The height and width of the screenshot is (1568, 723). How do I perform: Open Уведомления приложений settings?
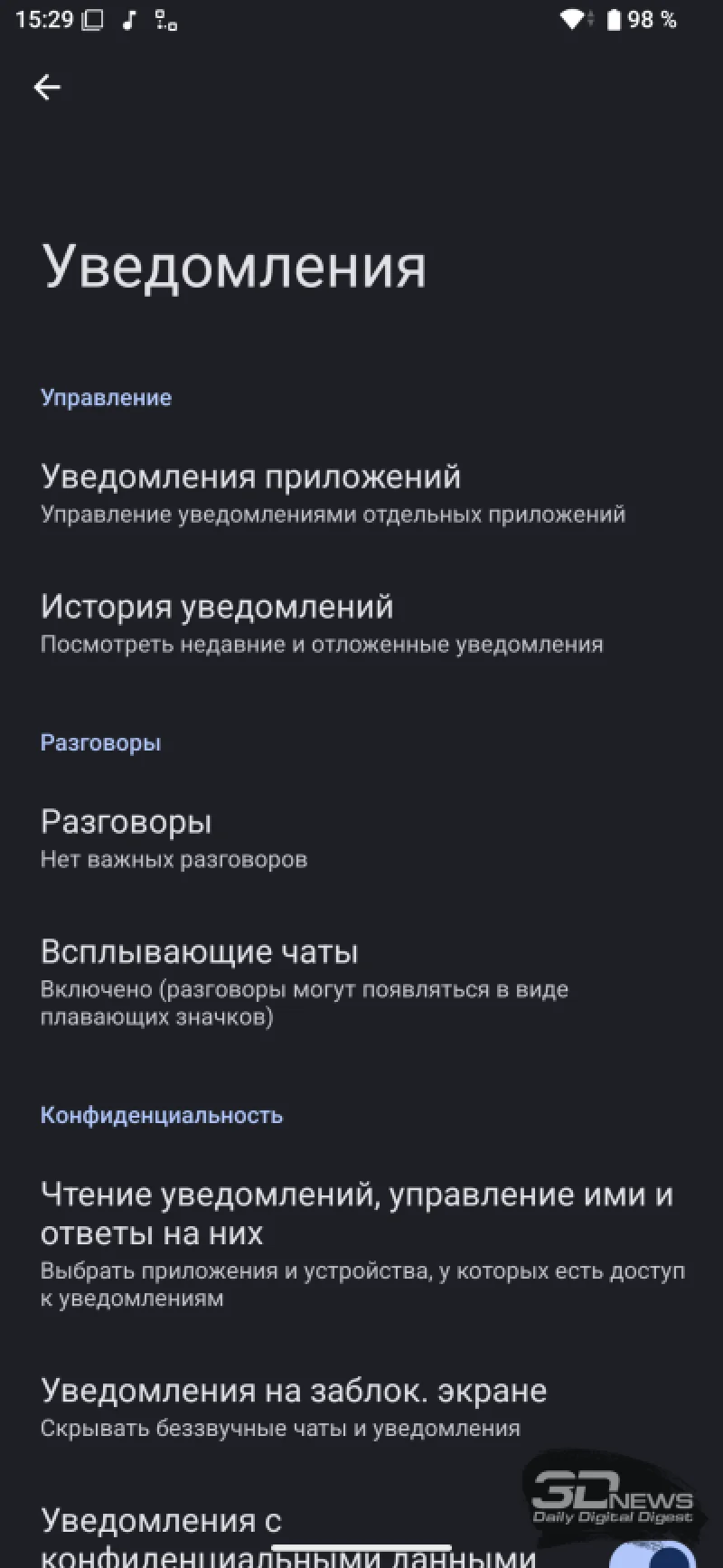coord(333,493)
